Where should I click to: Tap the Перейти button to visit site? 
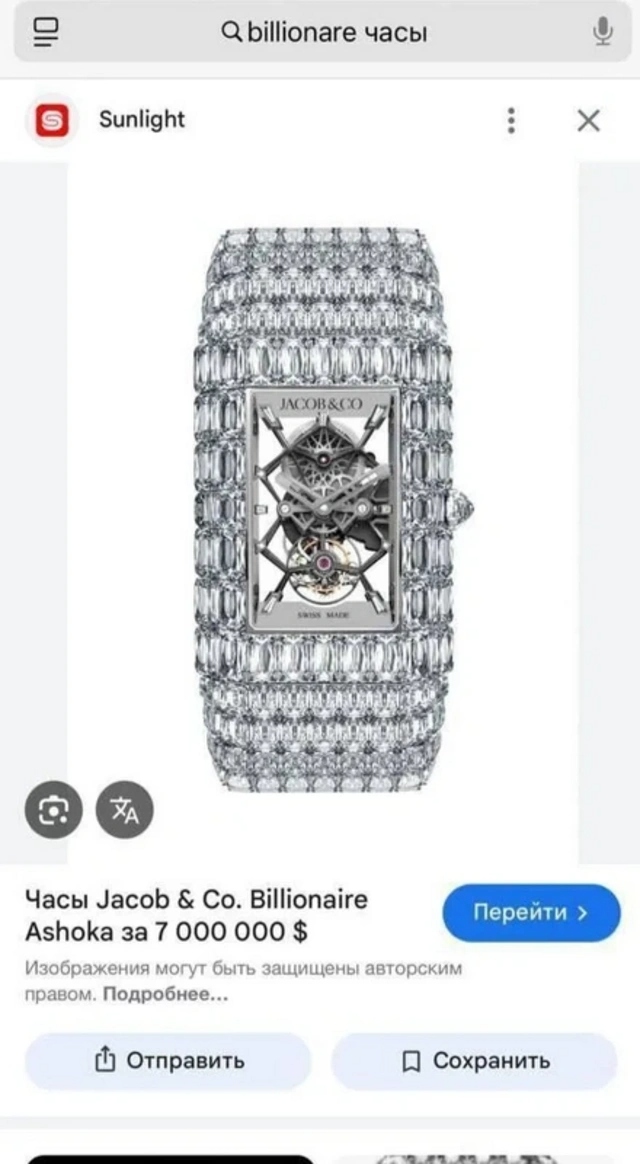(x=531, y=912)
